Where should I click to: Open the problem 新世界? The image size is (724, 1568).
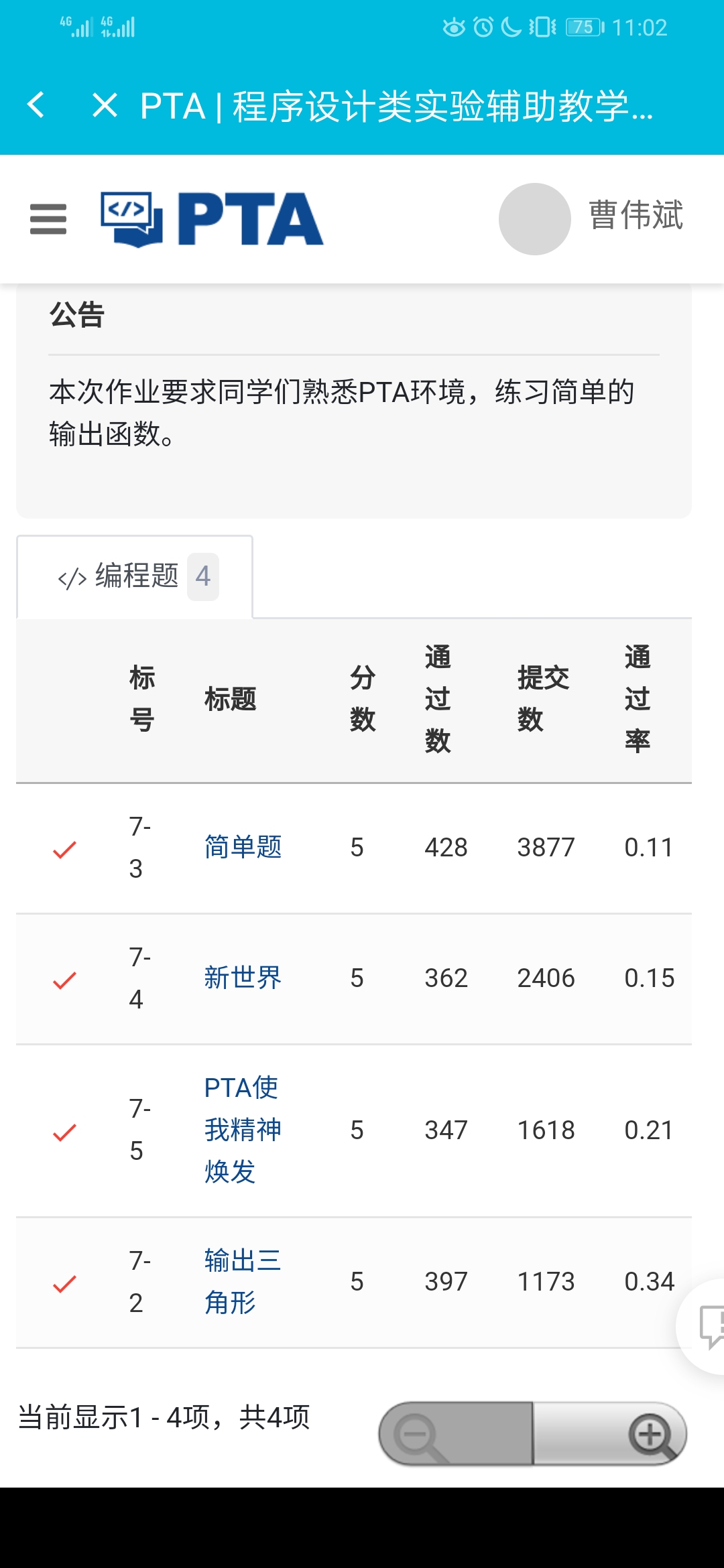[x=243, y=978]
